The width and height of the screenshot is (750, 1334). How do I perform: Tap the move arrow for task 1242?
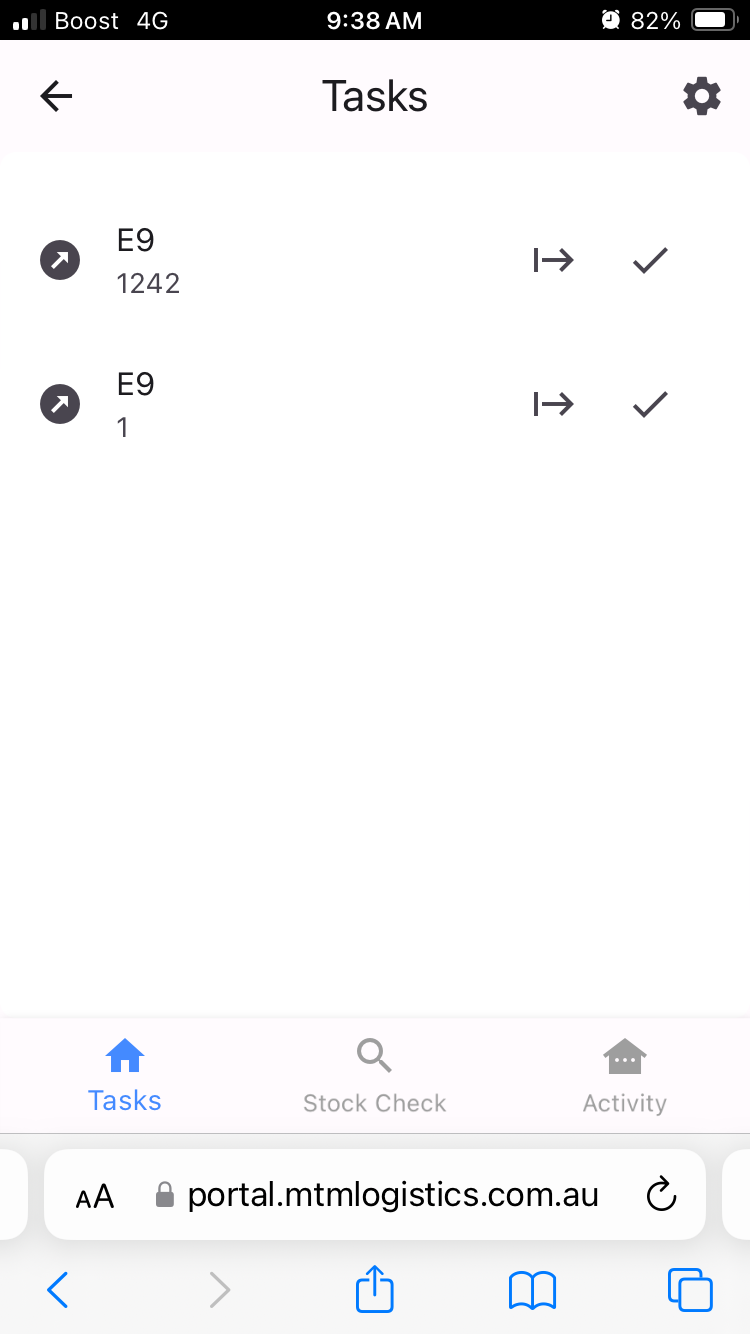tap(553, 261)
